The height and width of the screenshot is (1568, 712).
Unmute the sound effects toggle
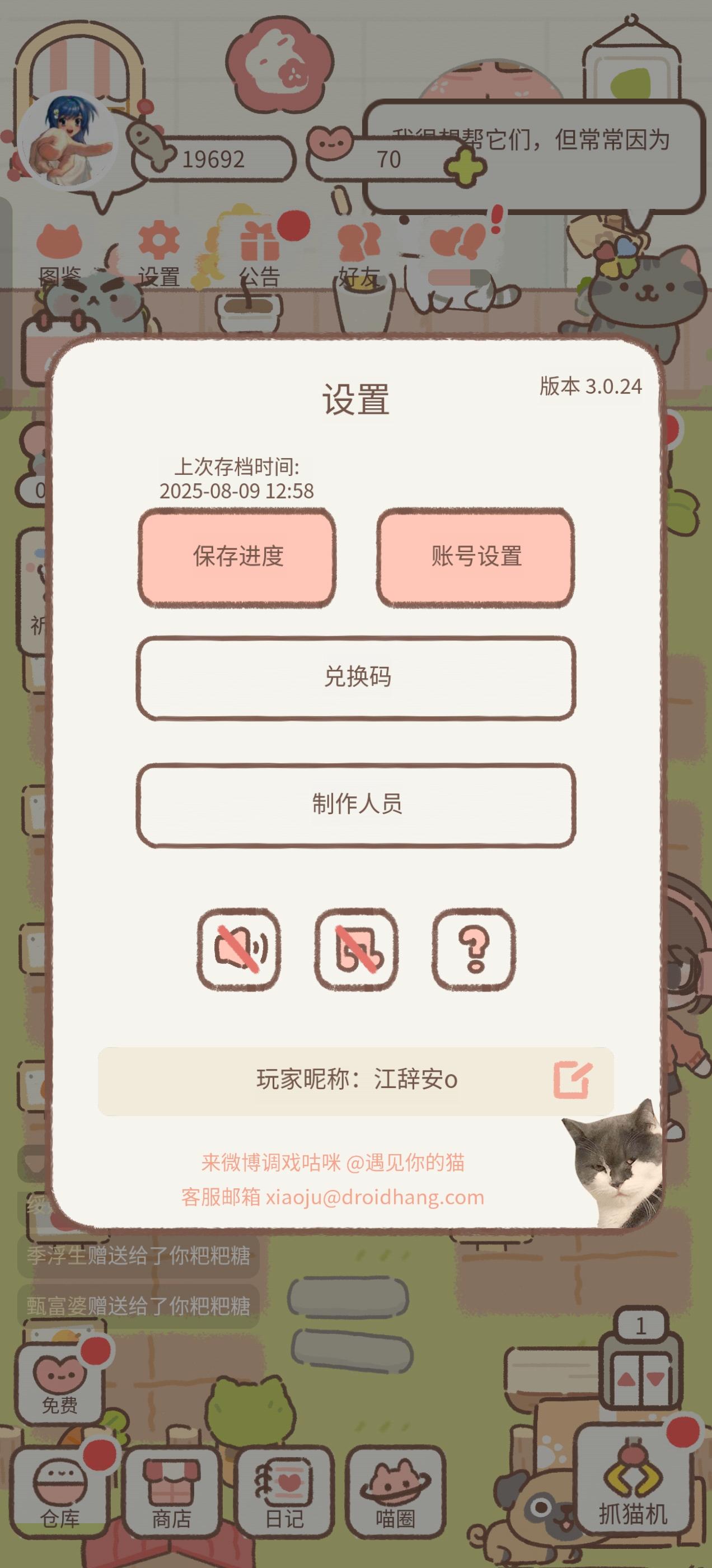pyautogui.click(x=239, y=955)
